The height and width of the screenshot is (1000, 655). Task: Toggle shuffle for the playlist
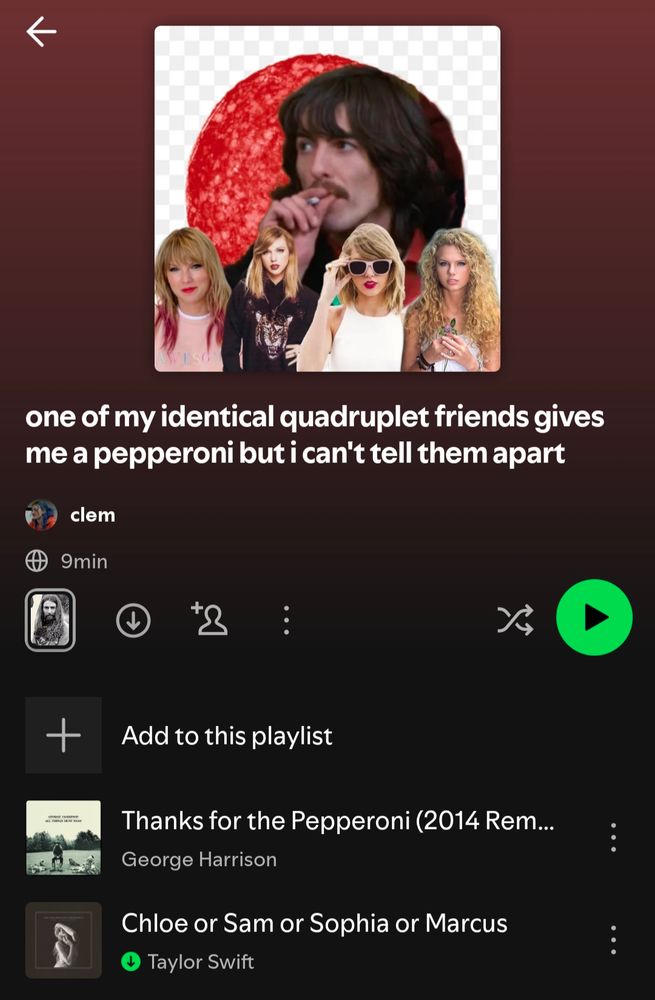(x=514, y=620)
